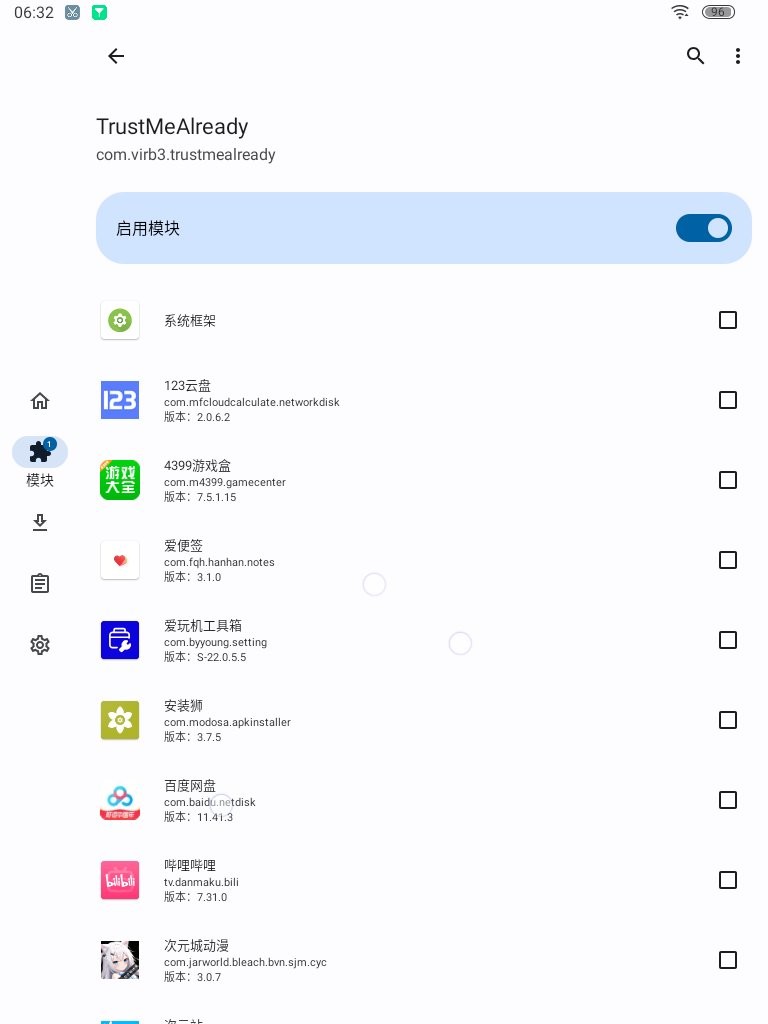768x1024 pixels.
Task: Check the checkbox for 哔哩哔哩
Action: click(x=728, y=880)
